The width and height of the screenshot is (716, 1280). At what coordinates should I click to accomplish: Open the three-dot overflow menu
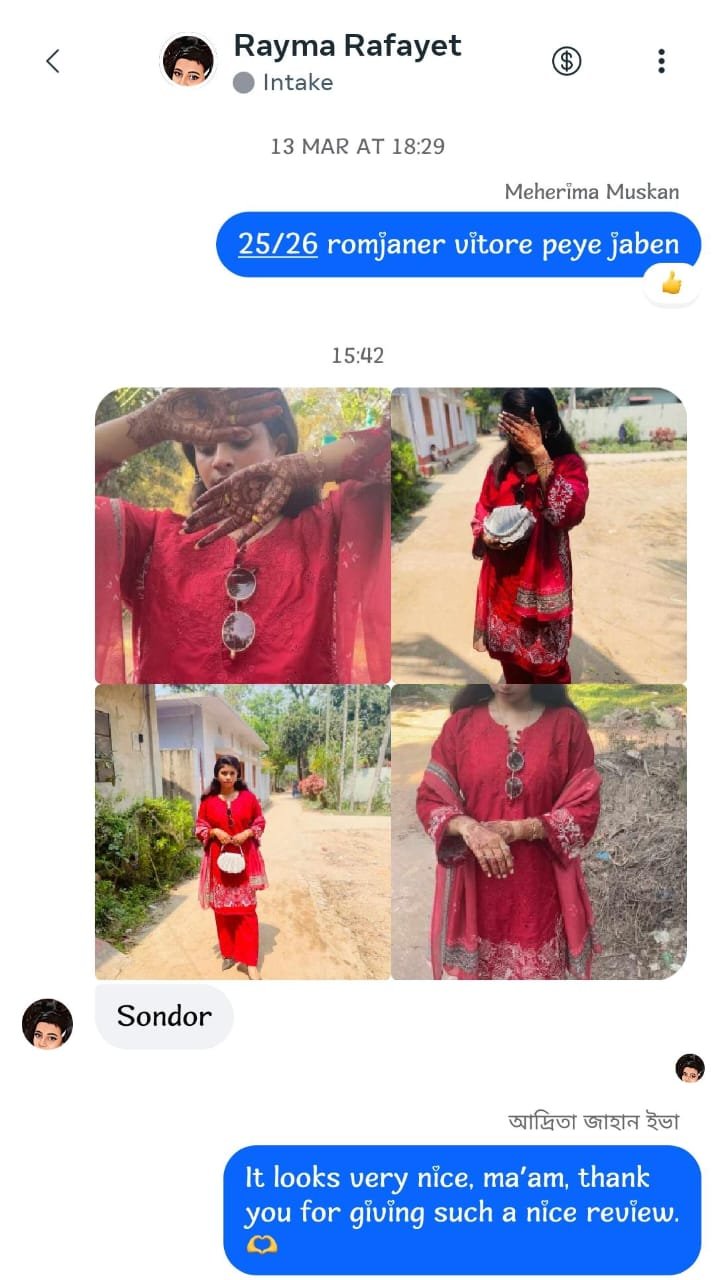pos(661,61)
